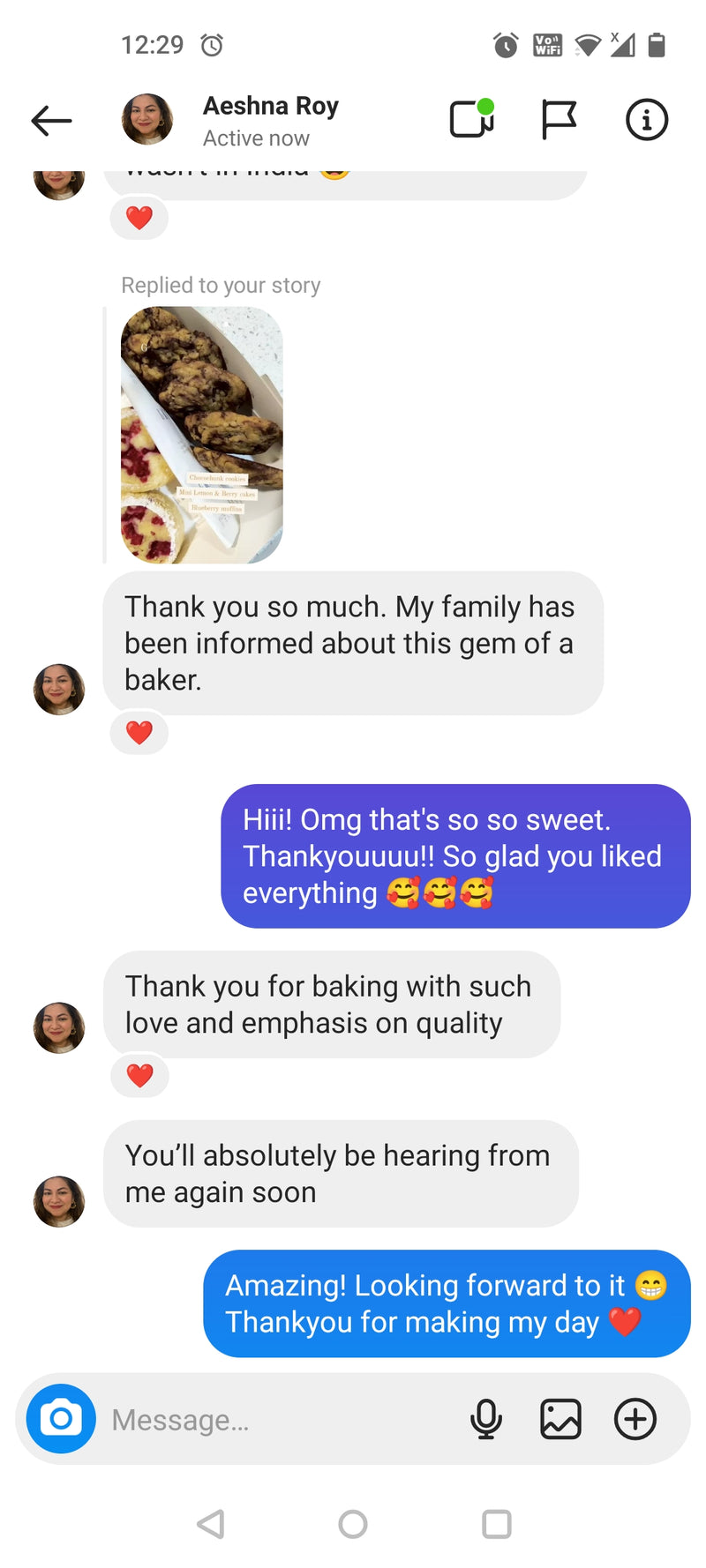Go to the Android home screen
Viewport: 706px width, 1568px height.
click(353, 1524)
